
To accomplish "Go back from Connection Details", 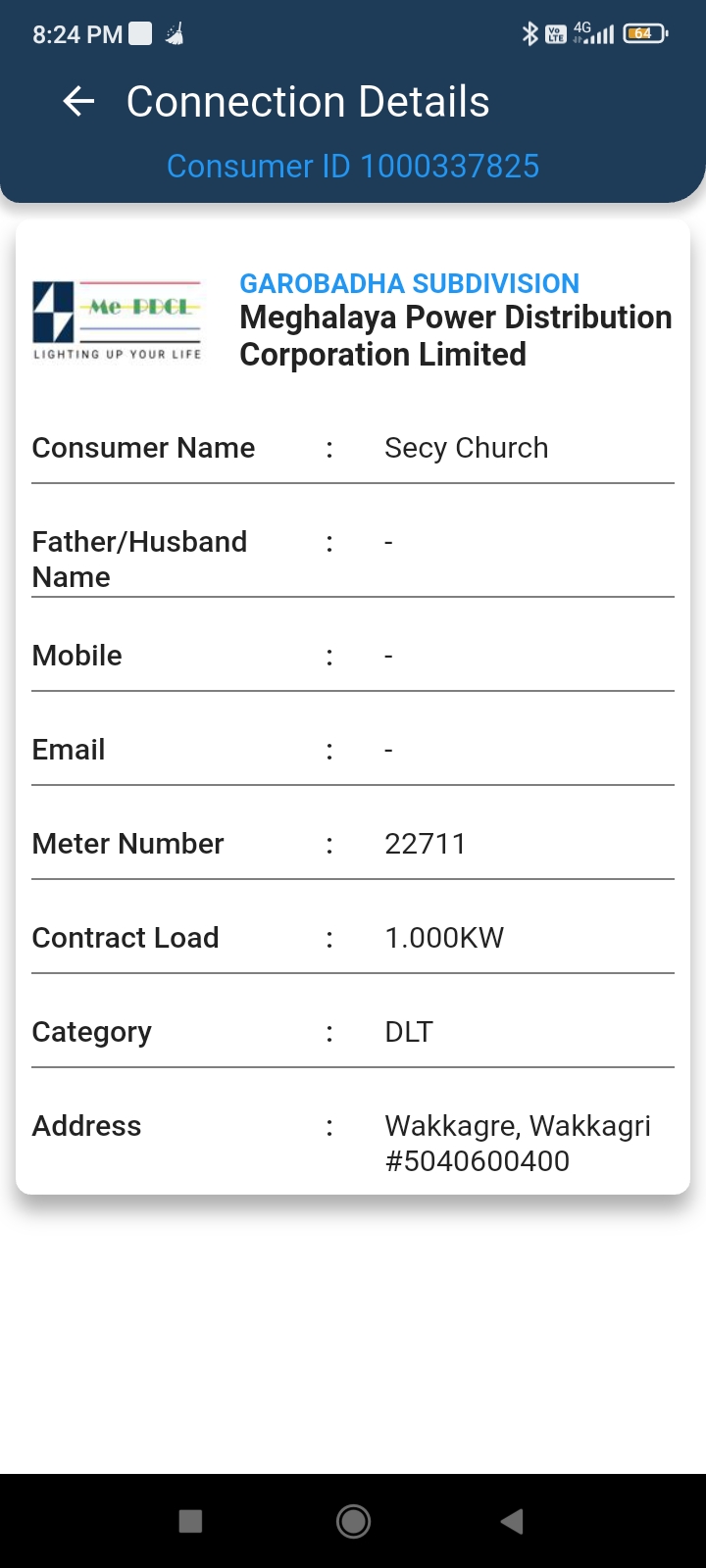I will (78, 102).
